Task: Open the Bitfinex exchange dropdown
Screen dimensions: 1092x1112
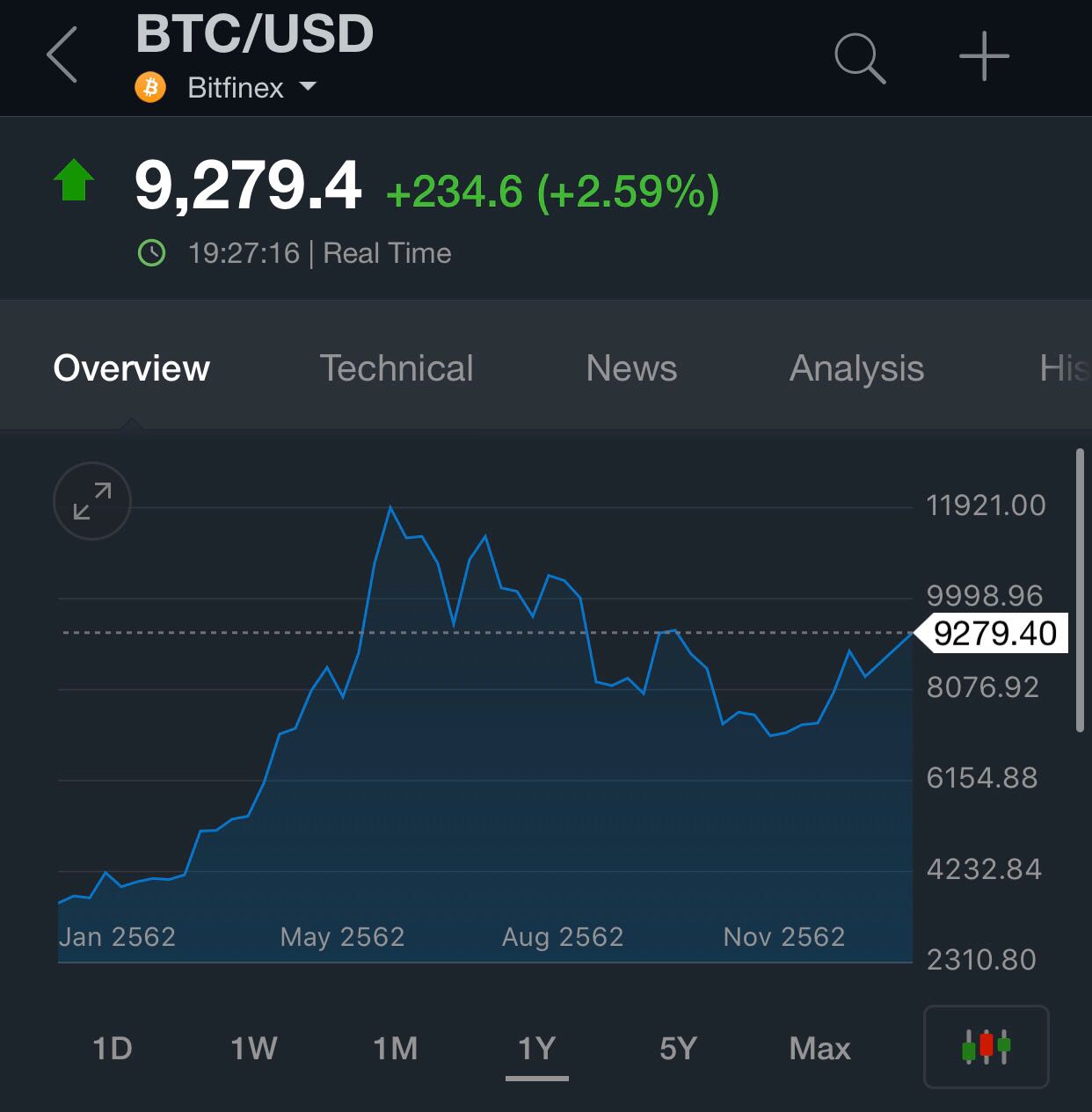Action: (x=251, y=88)
